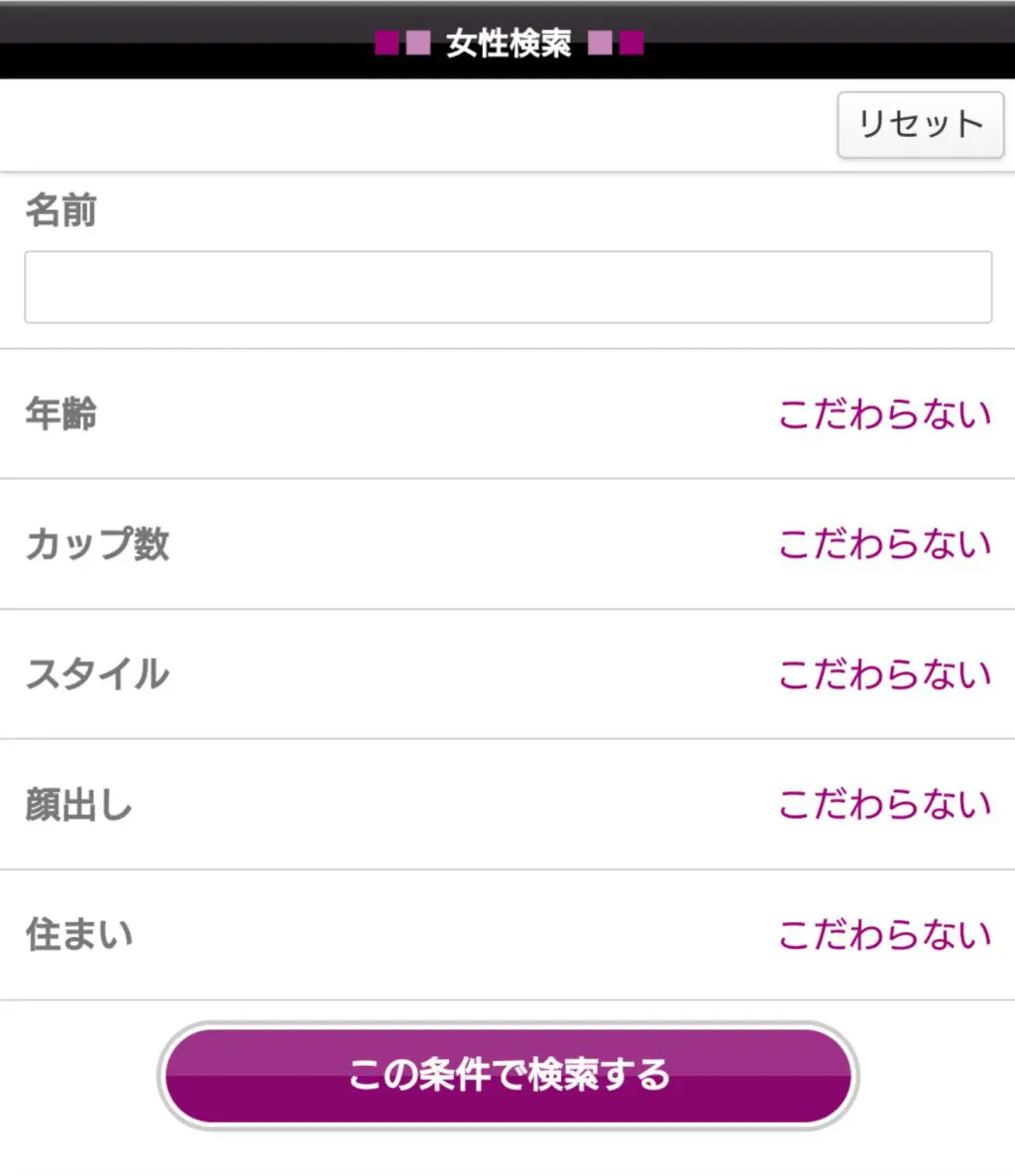
Task: Open the 住まい dropdown
Action: pos(884,934)
